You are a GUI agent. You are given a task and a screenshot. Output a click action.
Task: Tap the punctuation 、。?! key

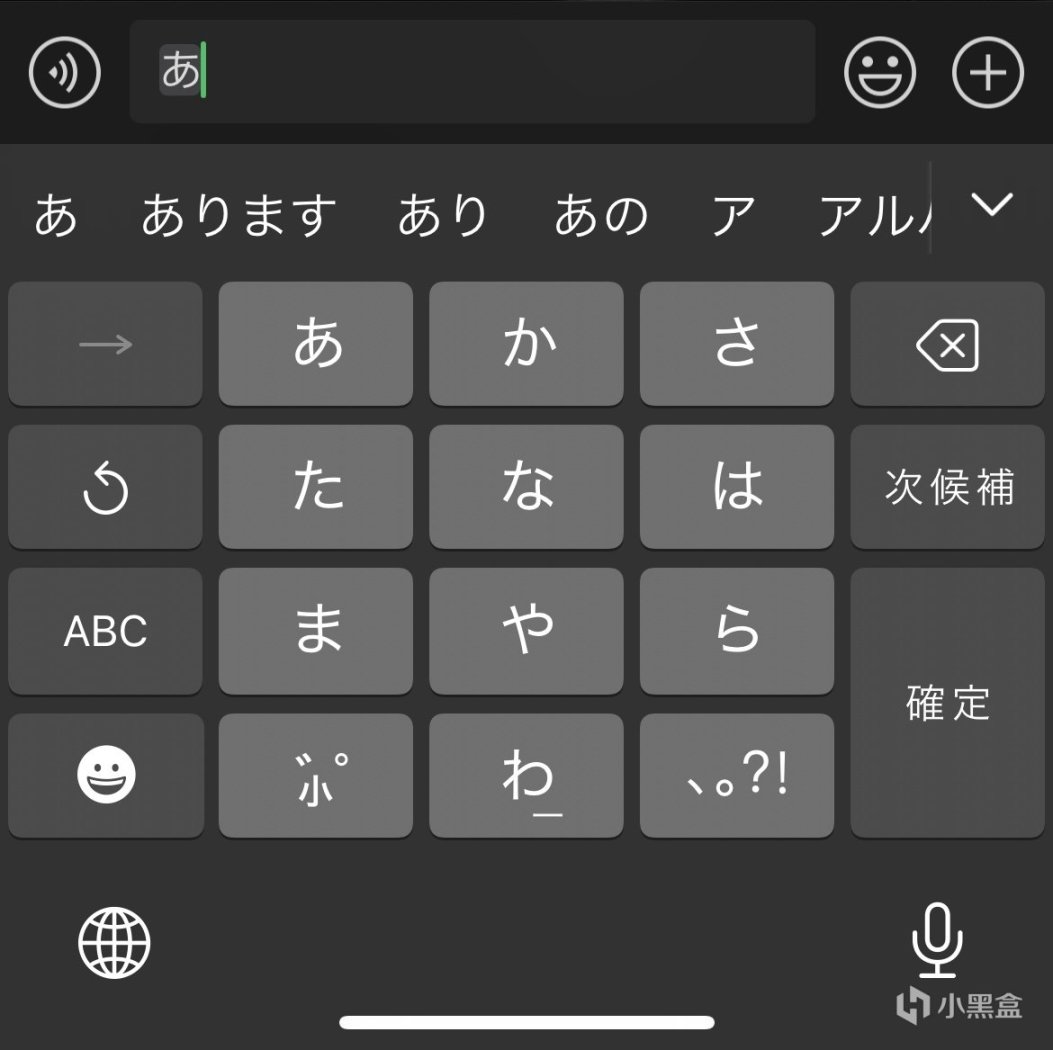[737, 774]
